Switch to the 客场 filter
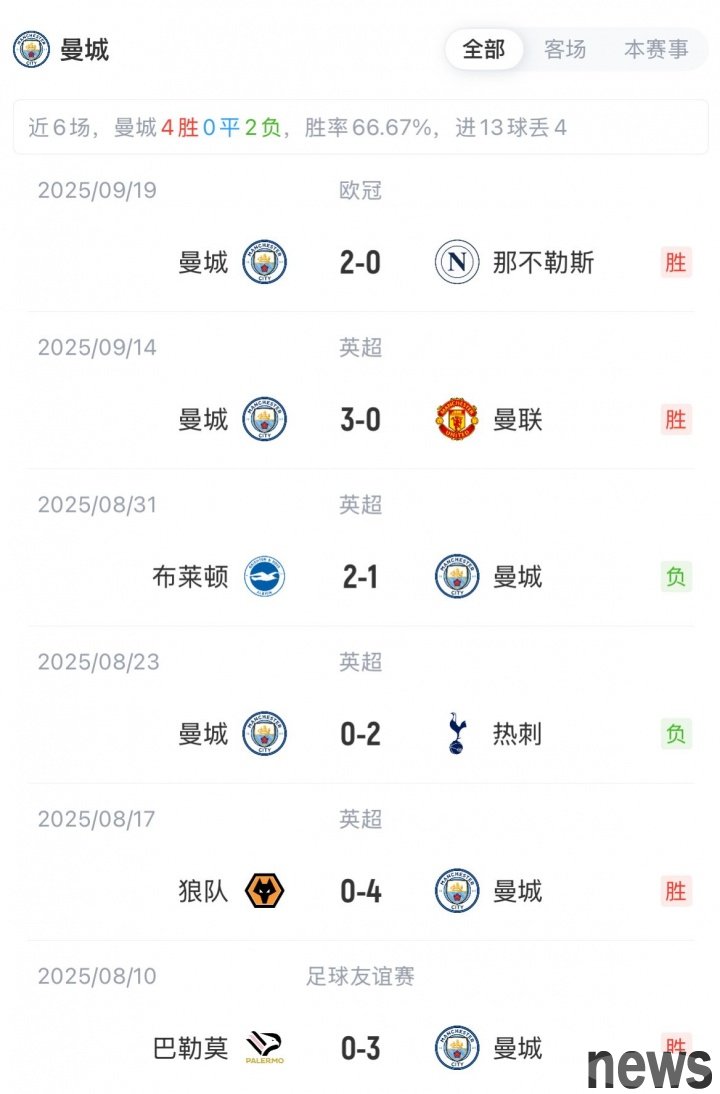 click(x=565, y=49)
